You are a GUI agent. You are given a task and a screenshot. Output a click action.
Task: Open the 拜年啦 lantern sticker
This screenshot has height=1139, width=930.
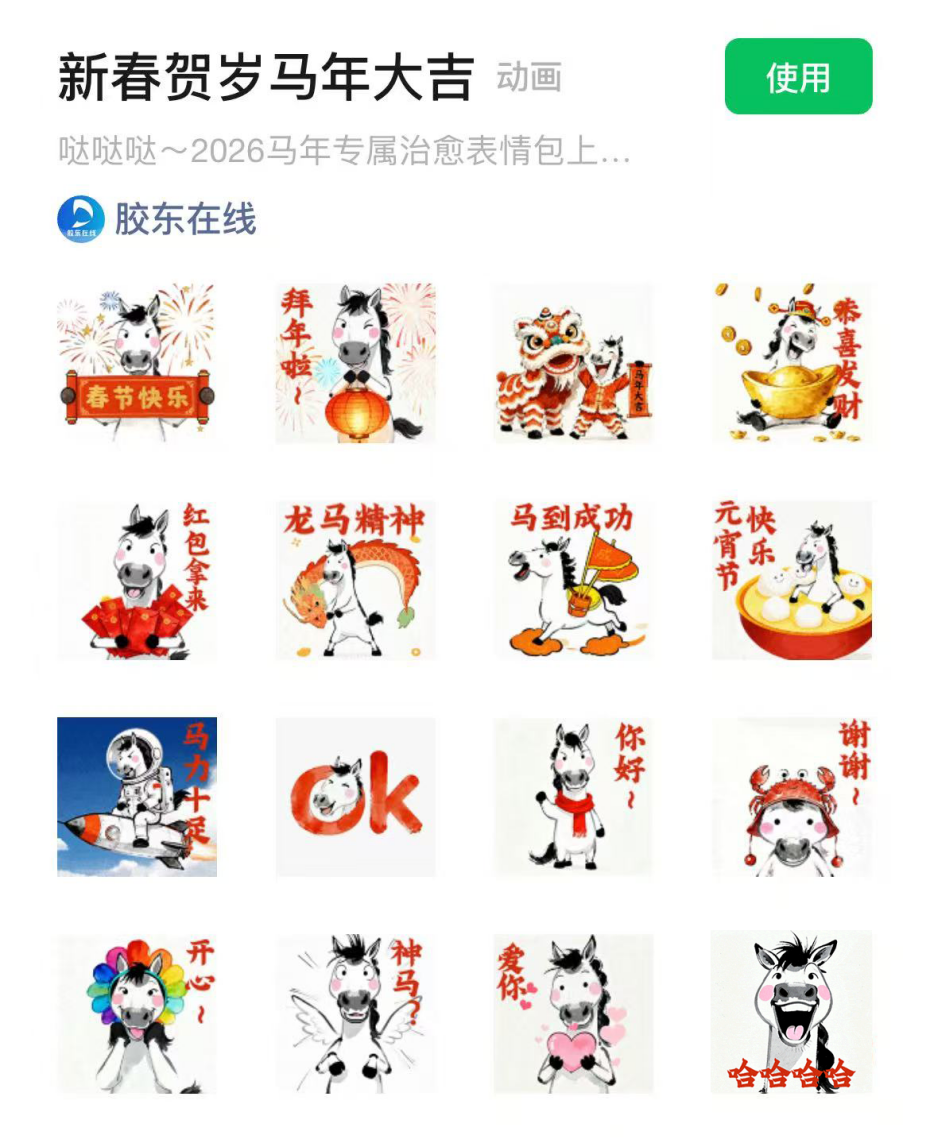[x=355, y=362]
